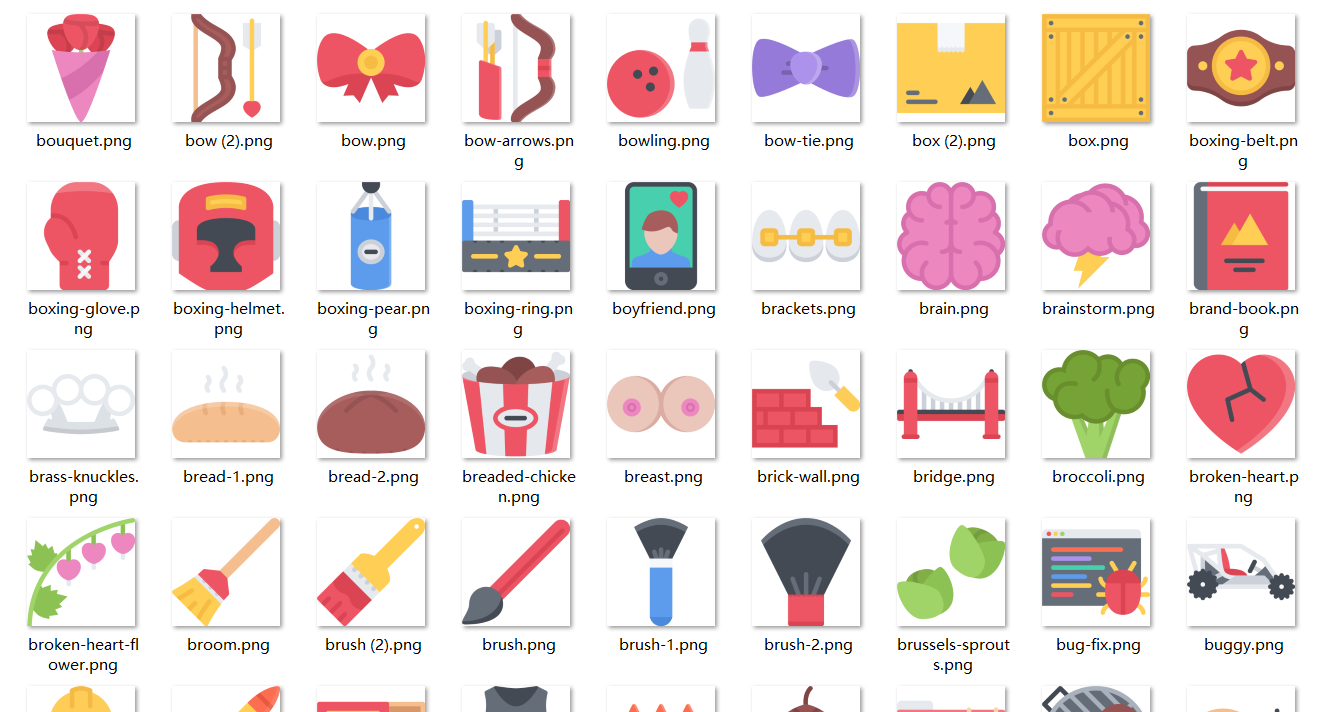Screen dimensions: 1322x712
Task: Select the bow-tie.png icon file
Action: click(x=806, y=68)
